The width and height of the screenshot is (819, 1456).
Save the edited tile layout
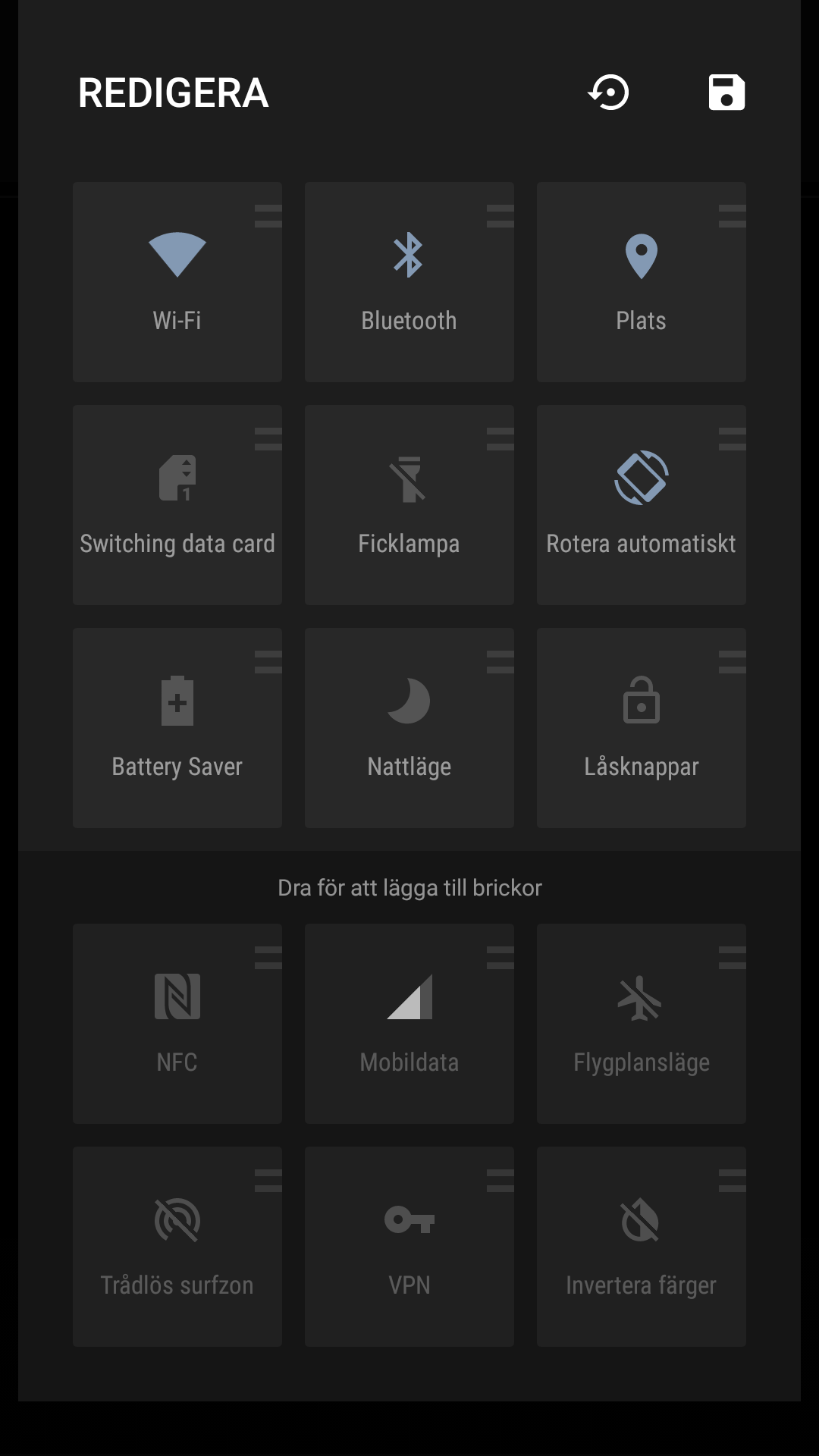pyautogui.click(x=726, y=93)
